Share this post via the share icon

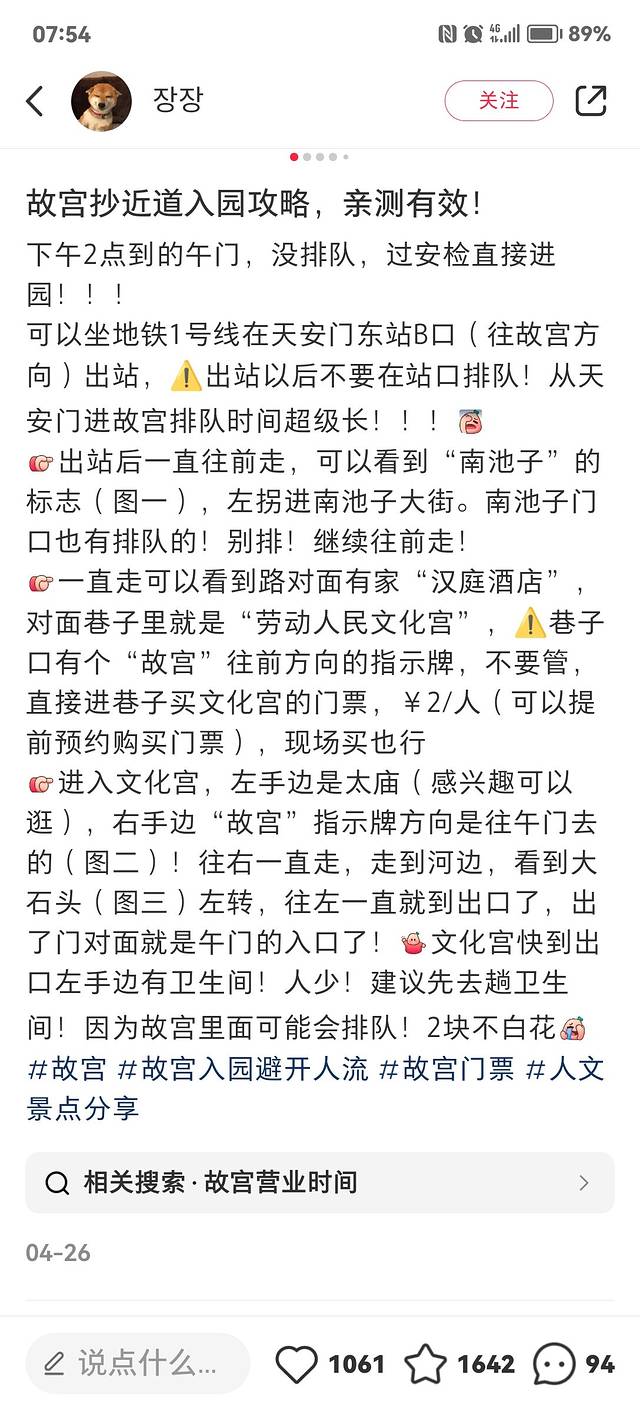coord(591,100)
